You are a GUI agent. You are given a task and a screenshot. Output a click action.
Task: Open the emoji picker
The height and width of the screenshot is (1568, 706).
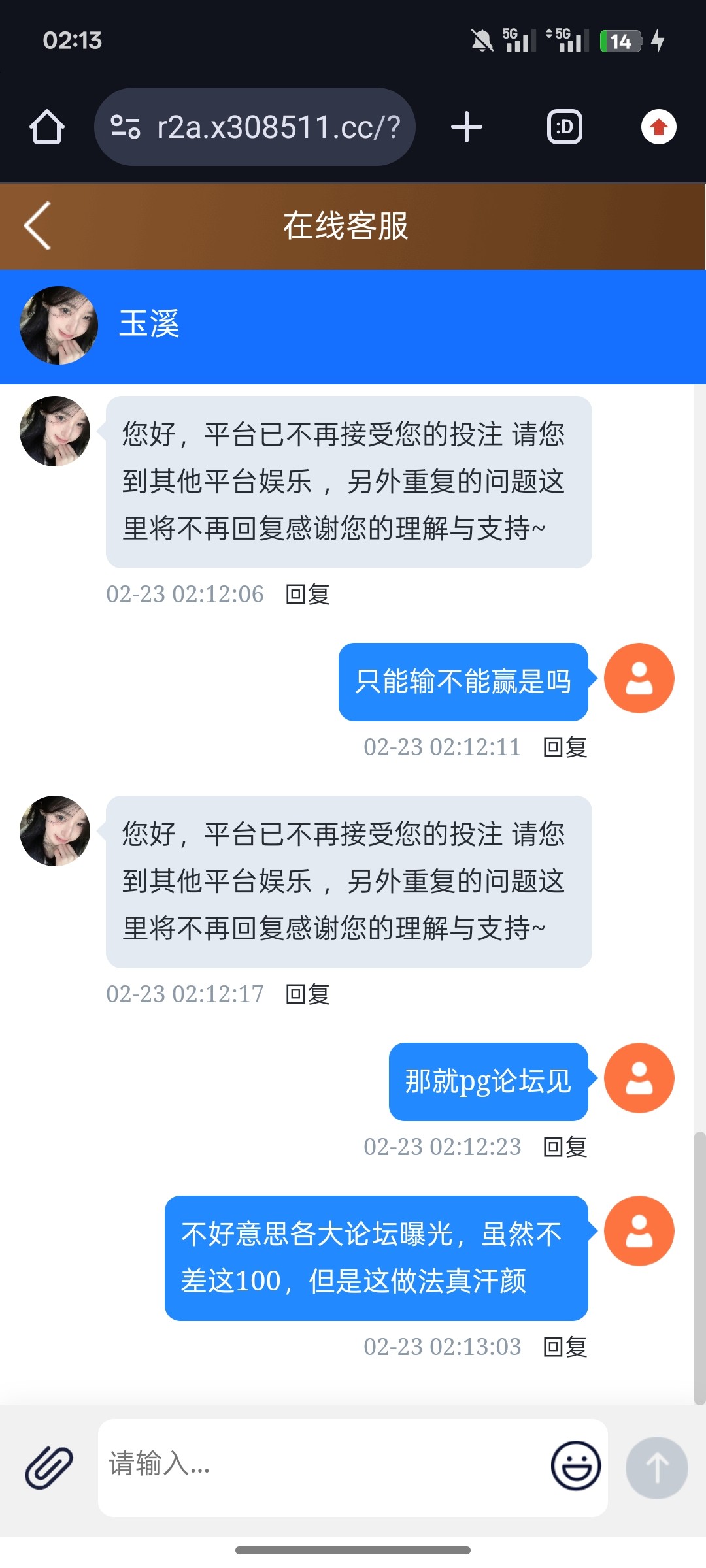575,1465
